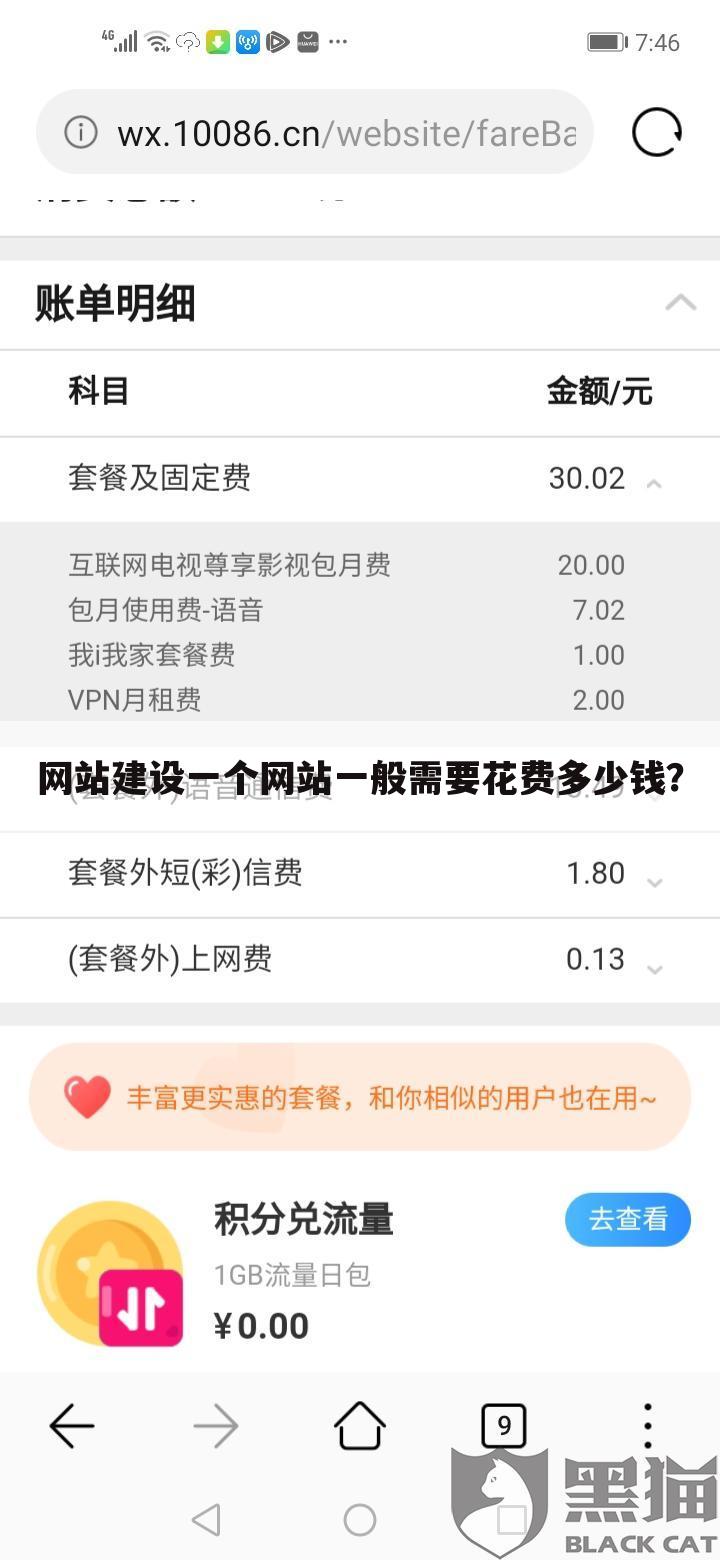Go home using the home icon

(359, 1427)
